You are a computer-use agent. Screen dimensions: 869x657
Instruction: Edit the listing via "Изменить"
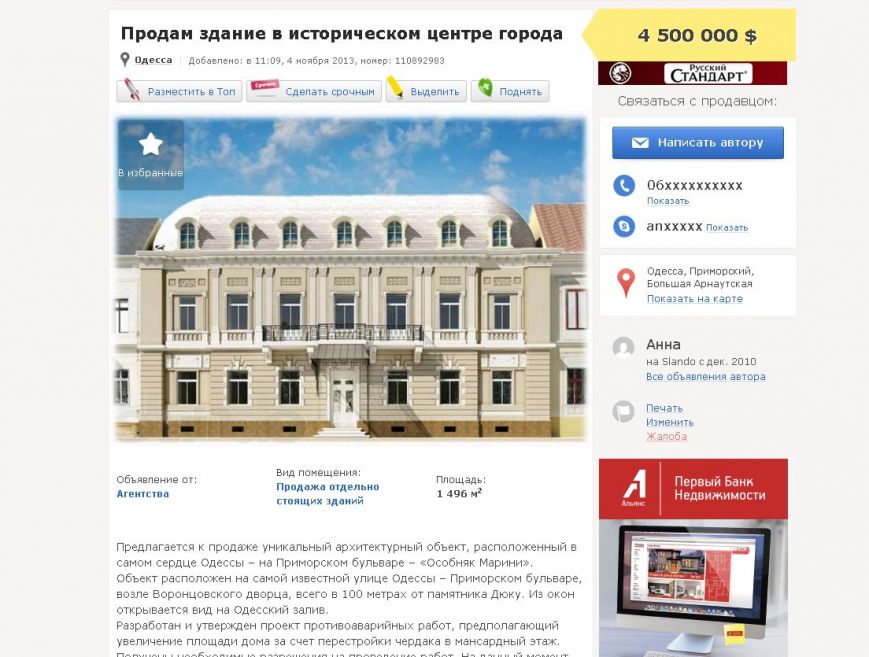669,422
